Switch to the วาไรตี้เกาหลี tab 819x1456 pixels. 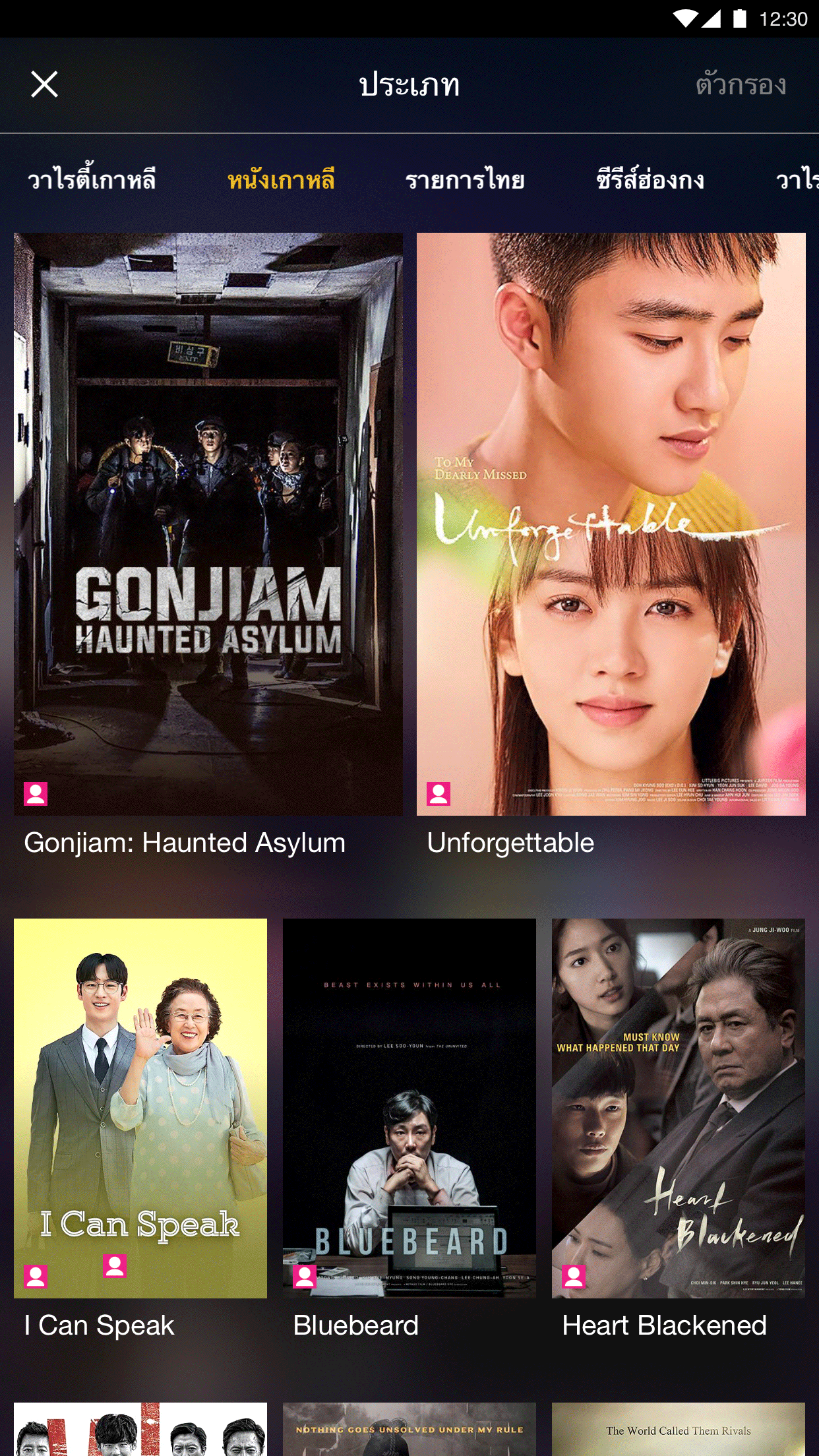tap(91, 179)
